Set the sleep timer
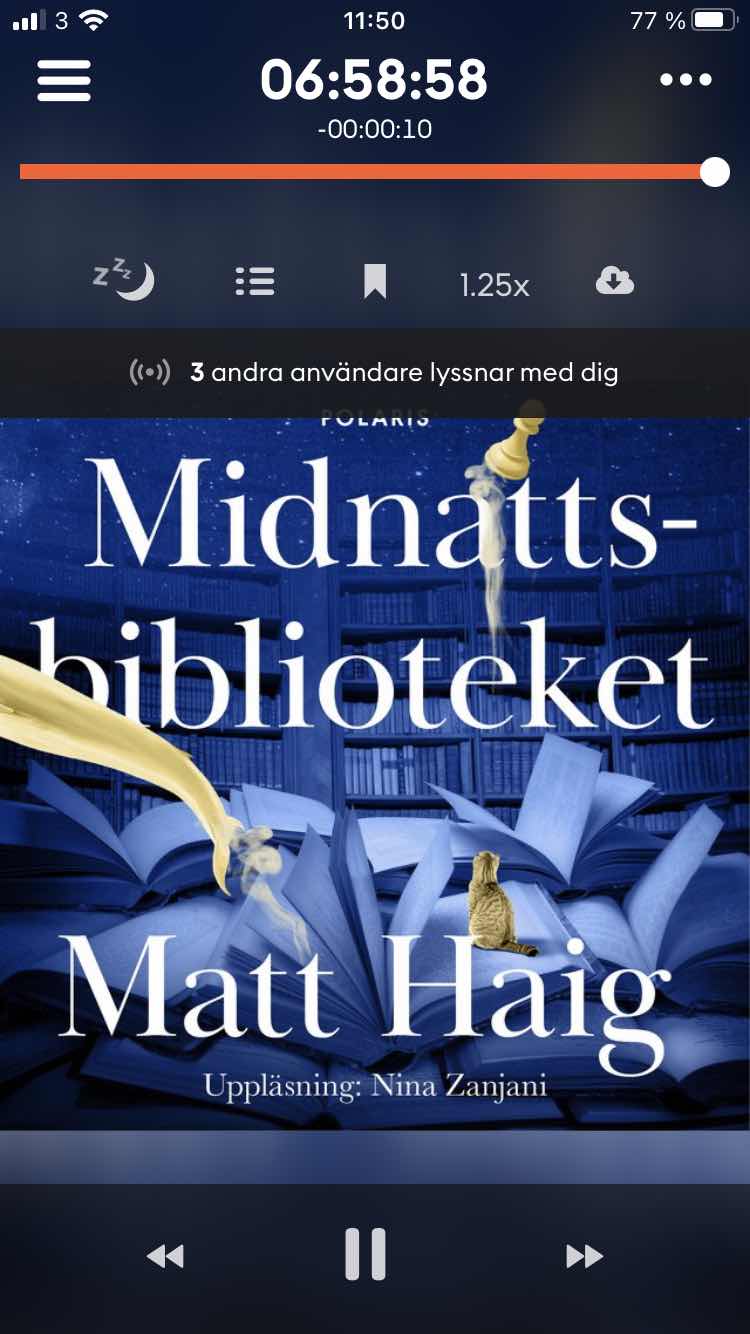Screen dimensions: 750x1334 (124, 282)
